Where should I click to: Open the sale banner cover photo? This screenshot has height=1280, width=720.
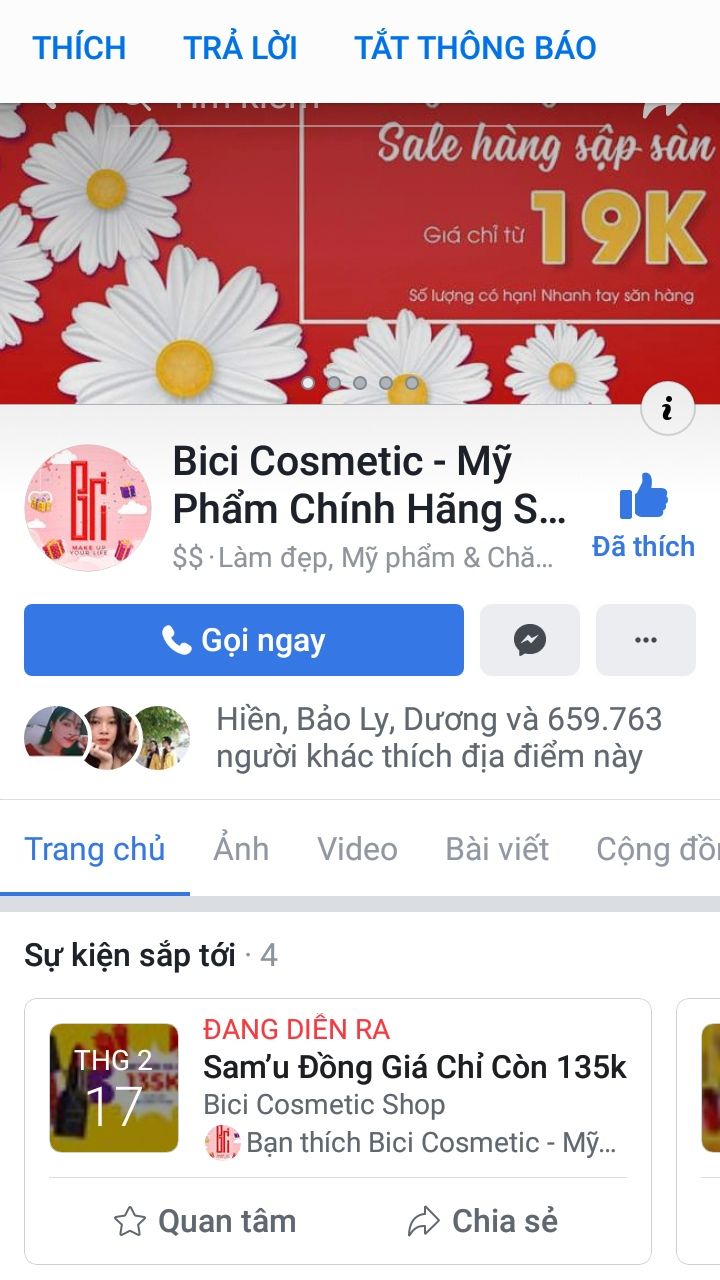point(360,250)
